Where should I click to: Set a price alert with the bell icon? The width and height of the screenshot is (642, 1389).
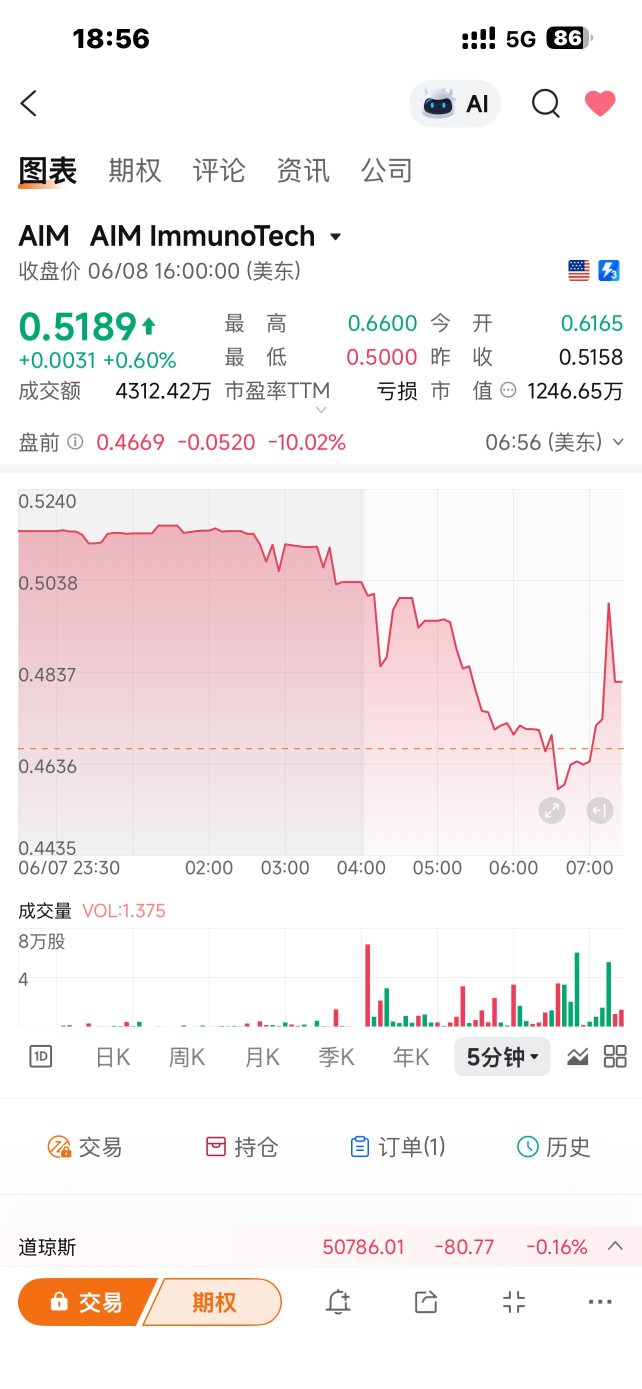point(339,1302)
